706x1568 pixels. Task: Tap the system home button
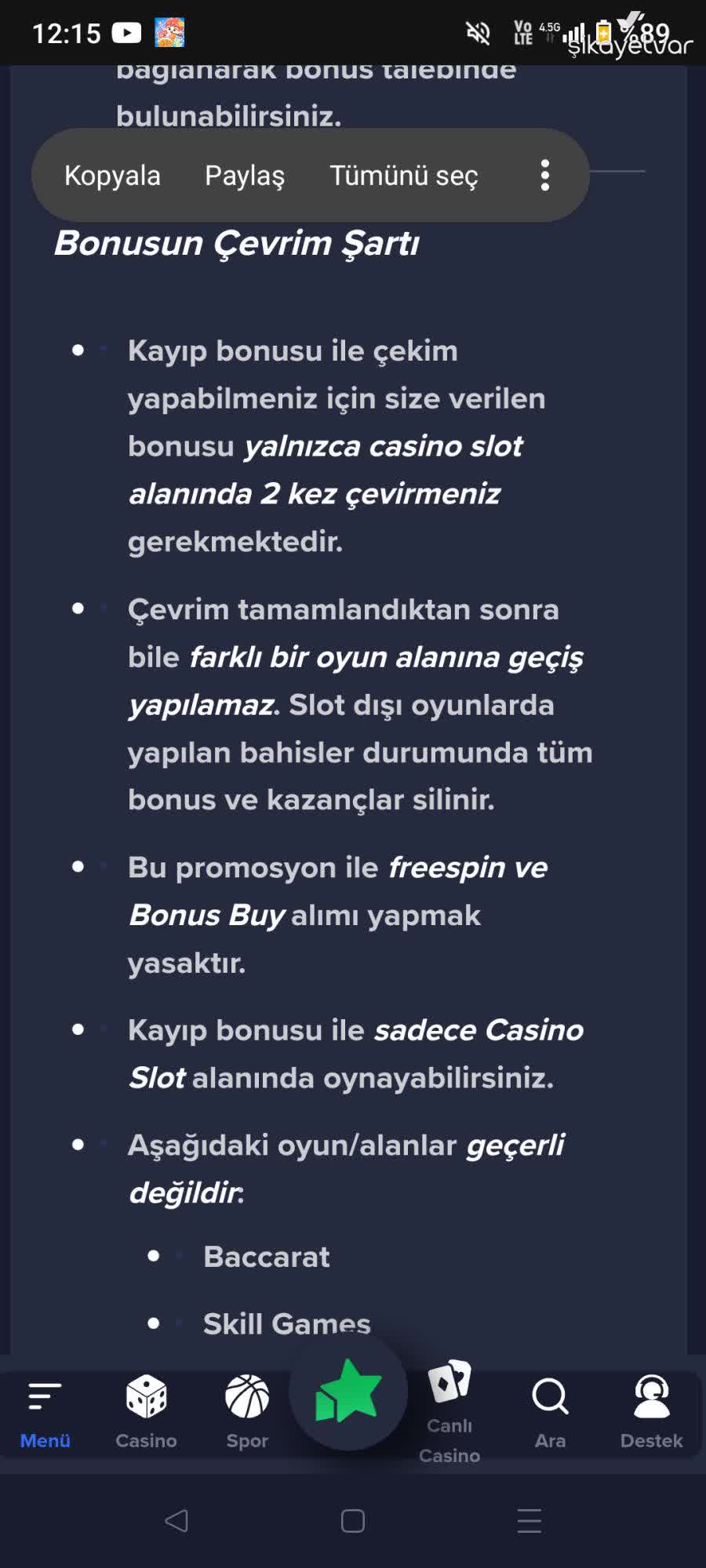(x=353, y=1521)
